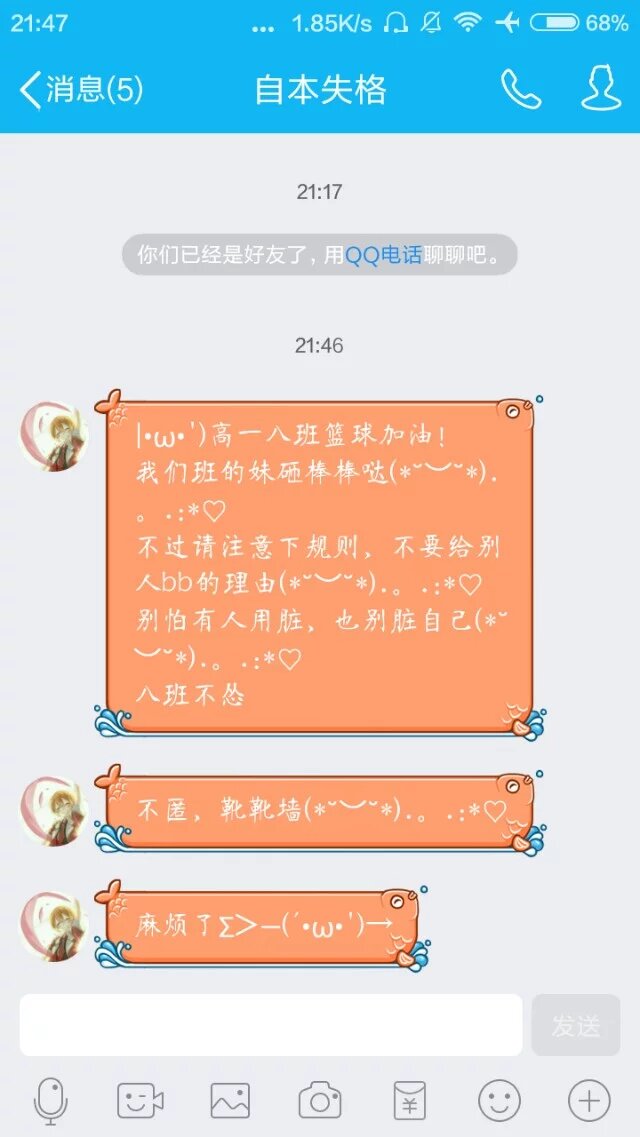Viewport: 640px width, 1137px height.
Task: Tap the QQ电话 link
Action: 384,255
